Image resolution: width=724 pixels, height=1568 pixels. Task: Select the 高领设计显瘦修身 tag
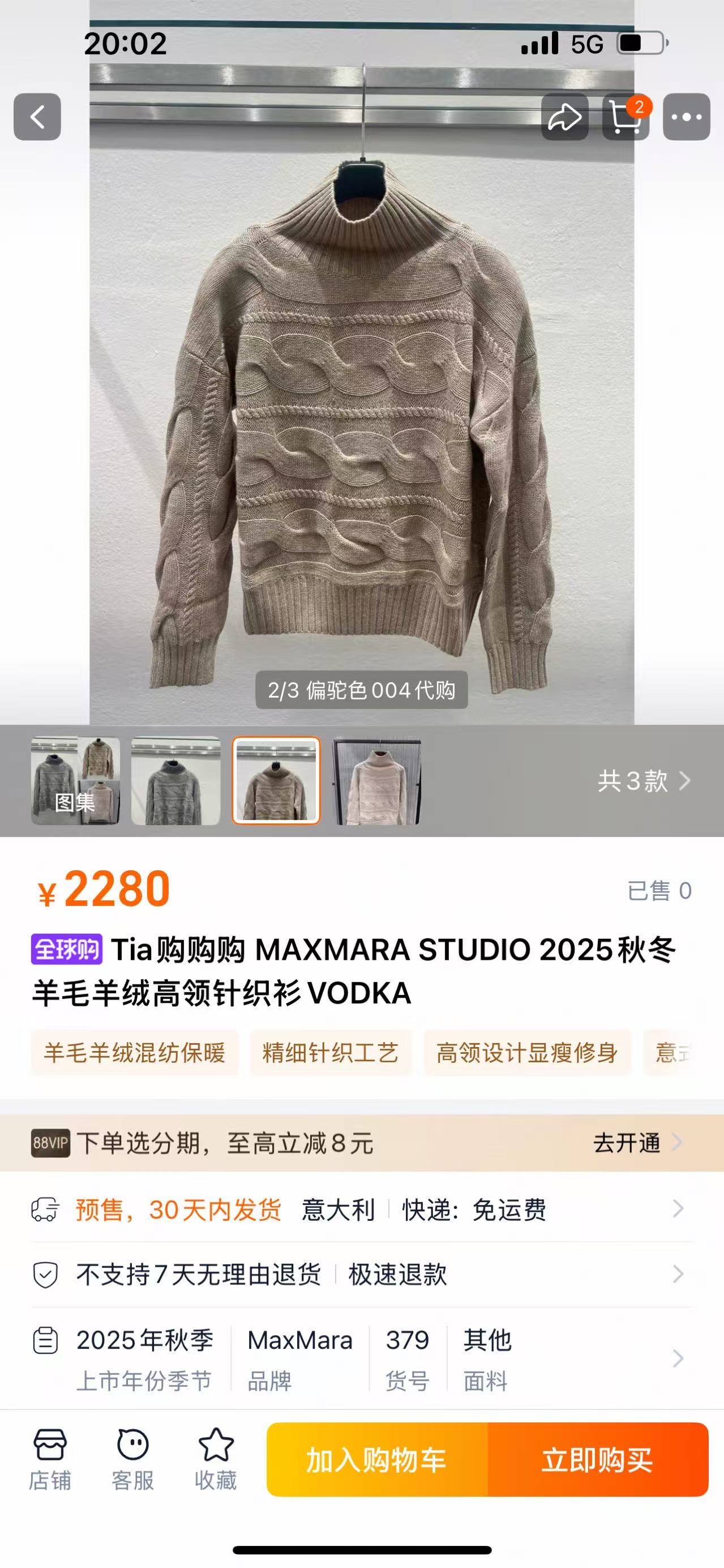tap(527, 1053)
